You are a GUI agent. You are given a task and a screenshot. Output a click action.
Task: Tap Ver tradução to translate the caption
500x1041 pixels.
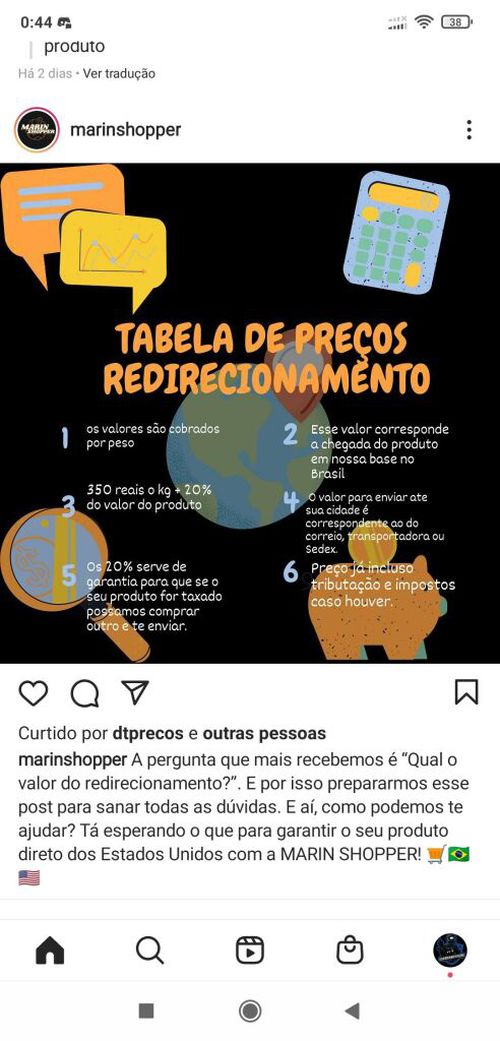pos(119,74)
